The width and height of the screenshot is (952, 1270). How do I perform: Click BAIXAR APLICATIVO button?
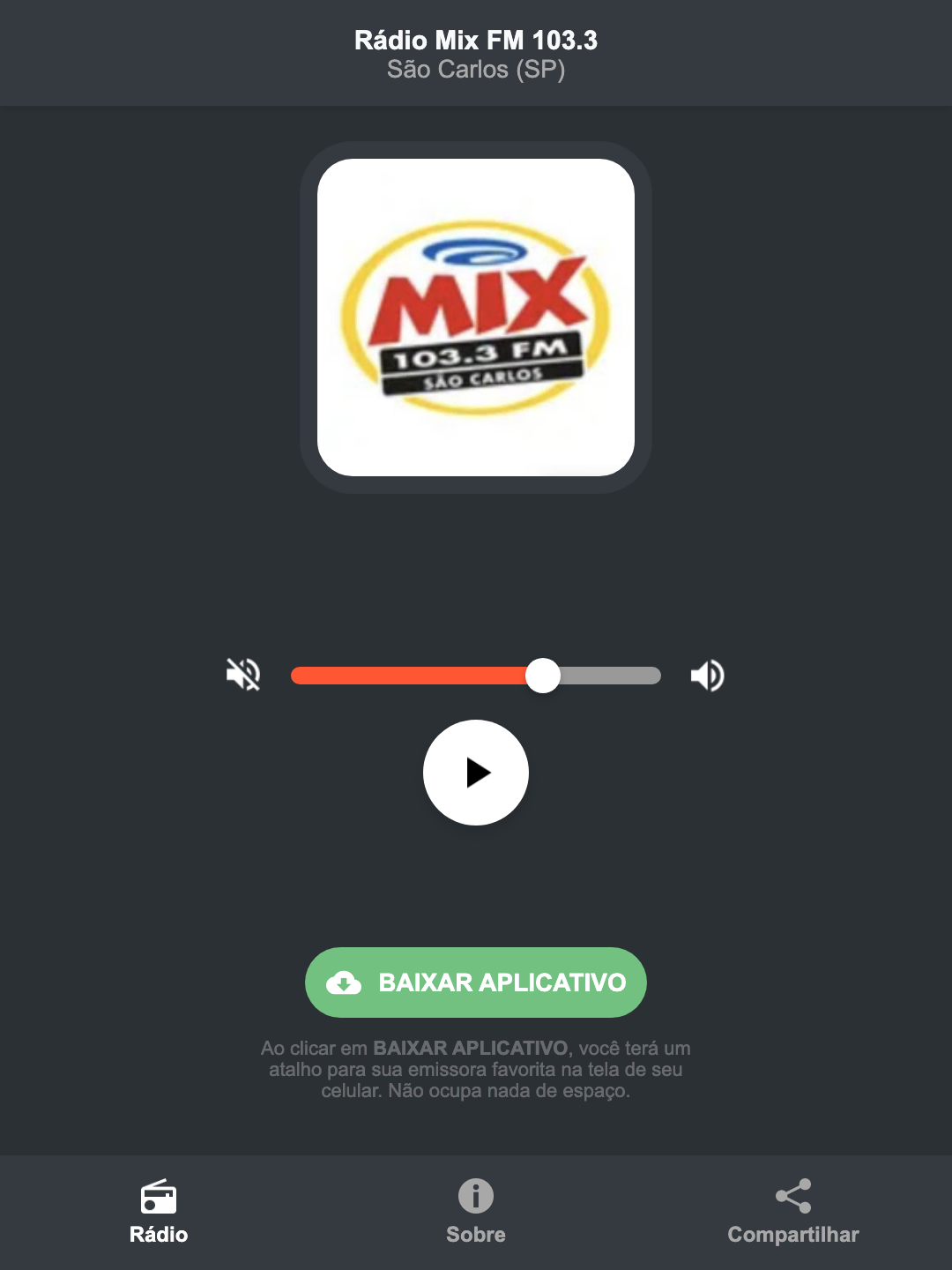click(475, 982)
